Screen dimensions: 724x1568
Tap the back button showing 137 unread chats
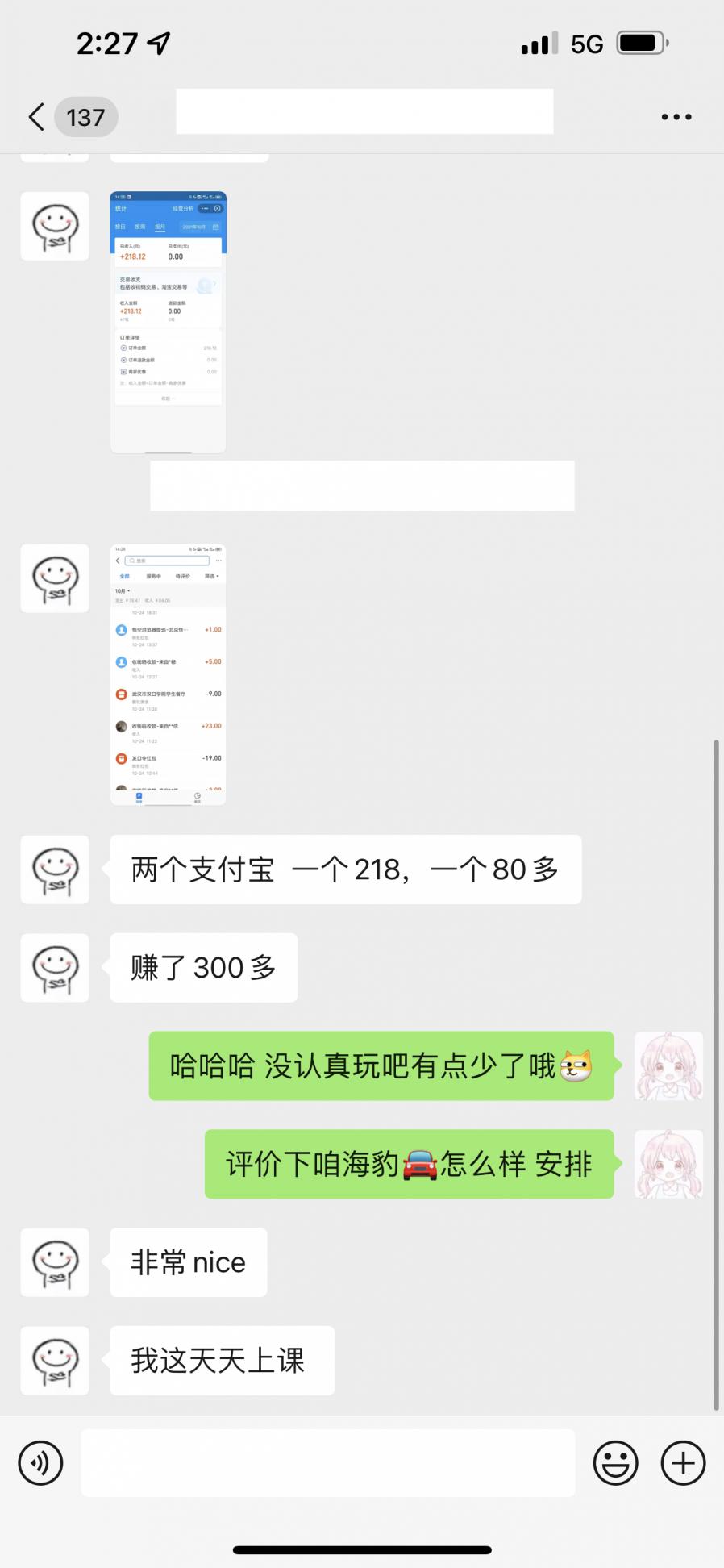[x=69, y=116]
